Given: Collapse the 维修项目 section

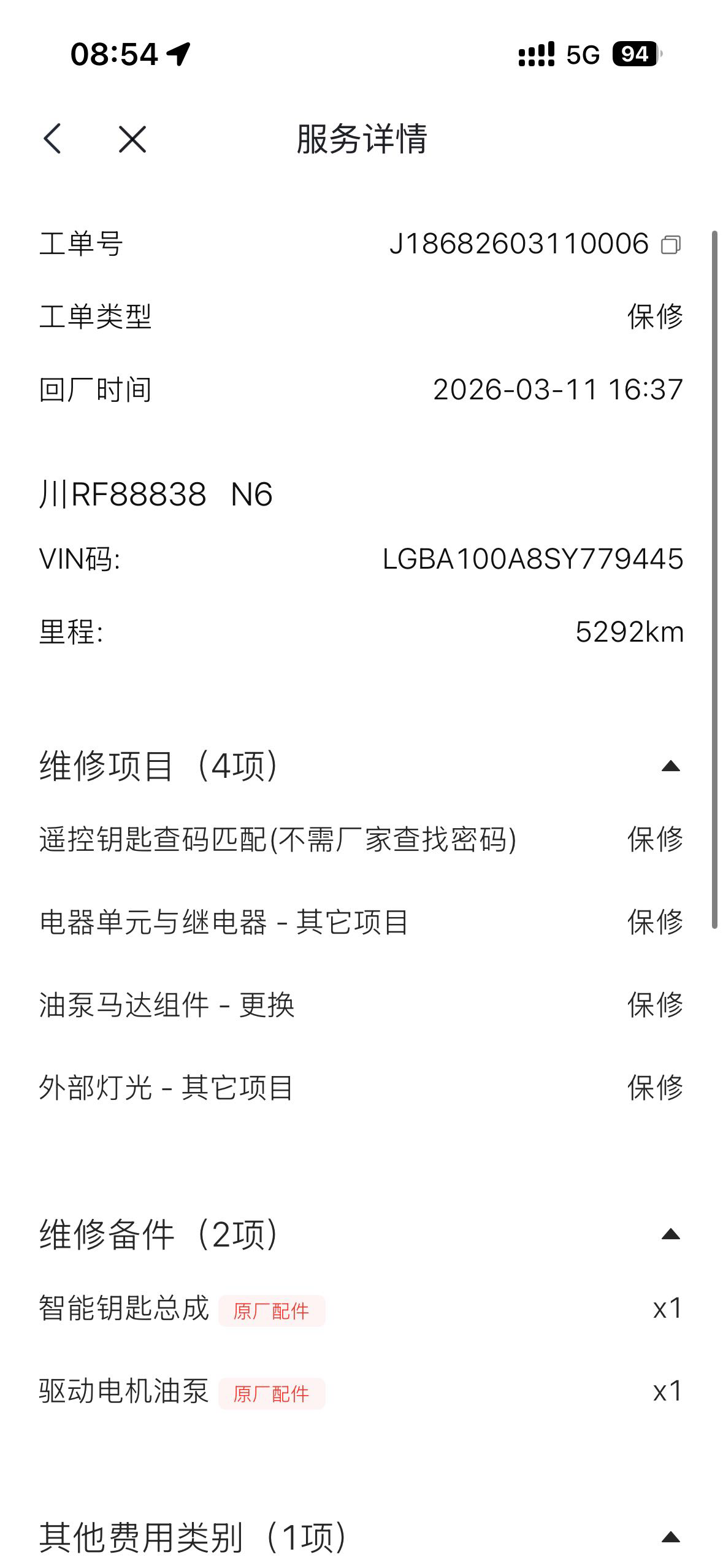Looking at the screenshot, I should click(x=670, y=766).
